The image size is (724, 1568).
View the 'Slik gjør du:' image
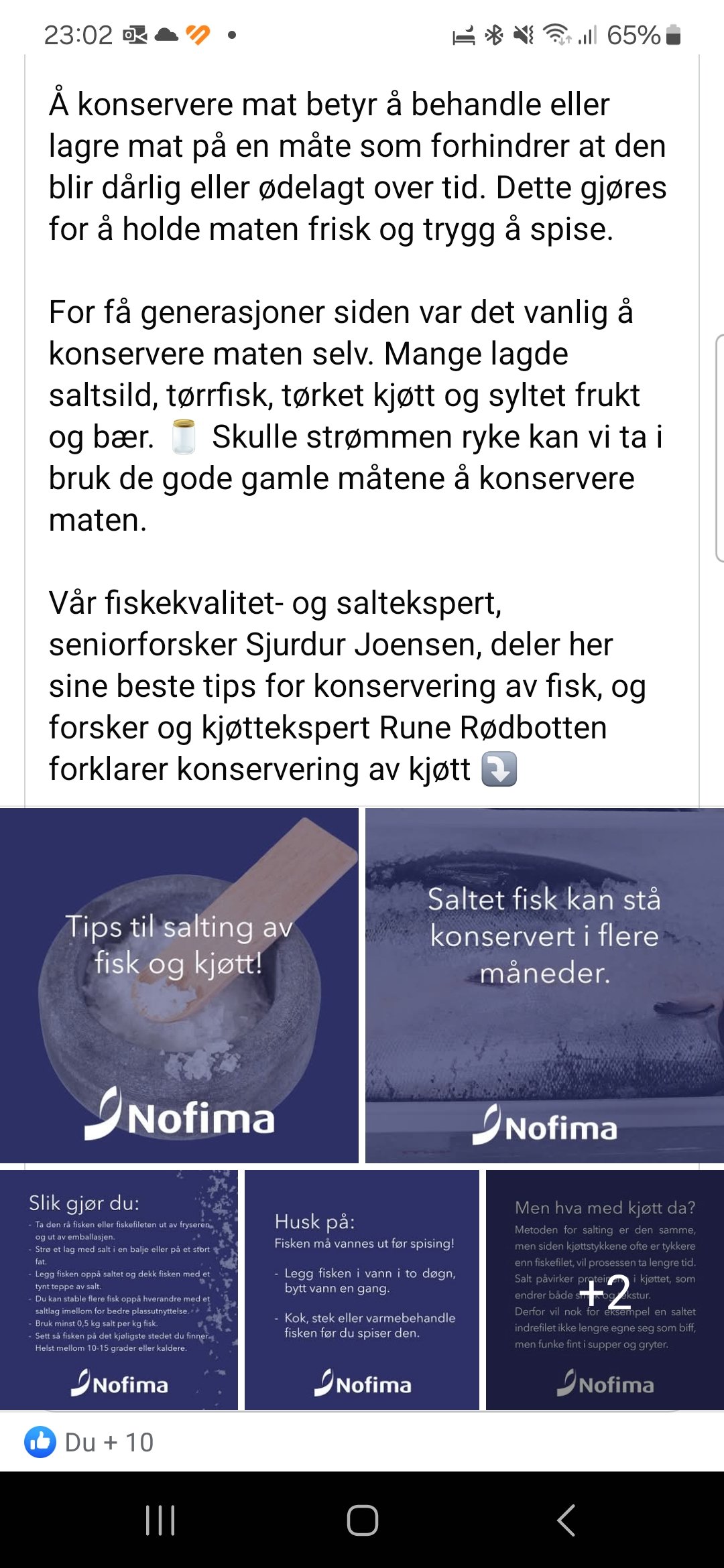pyautogui.click(x=119, y=1290)
